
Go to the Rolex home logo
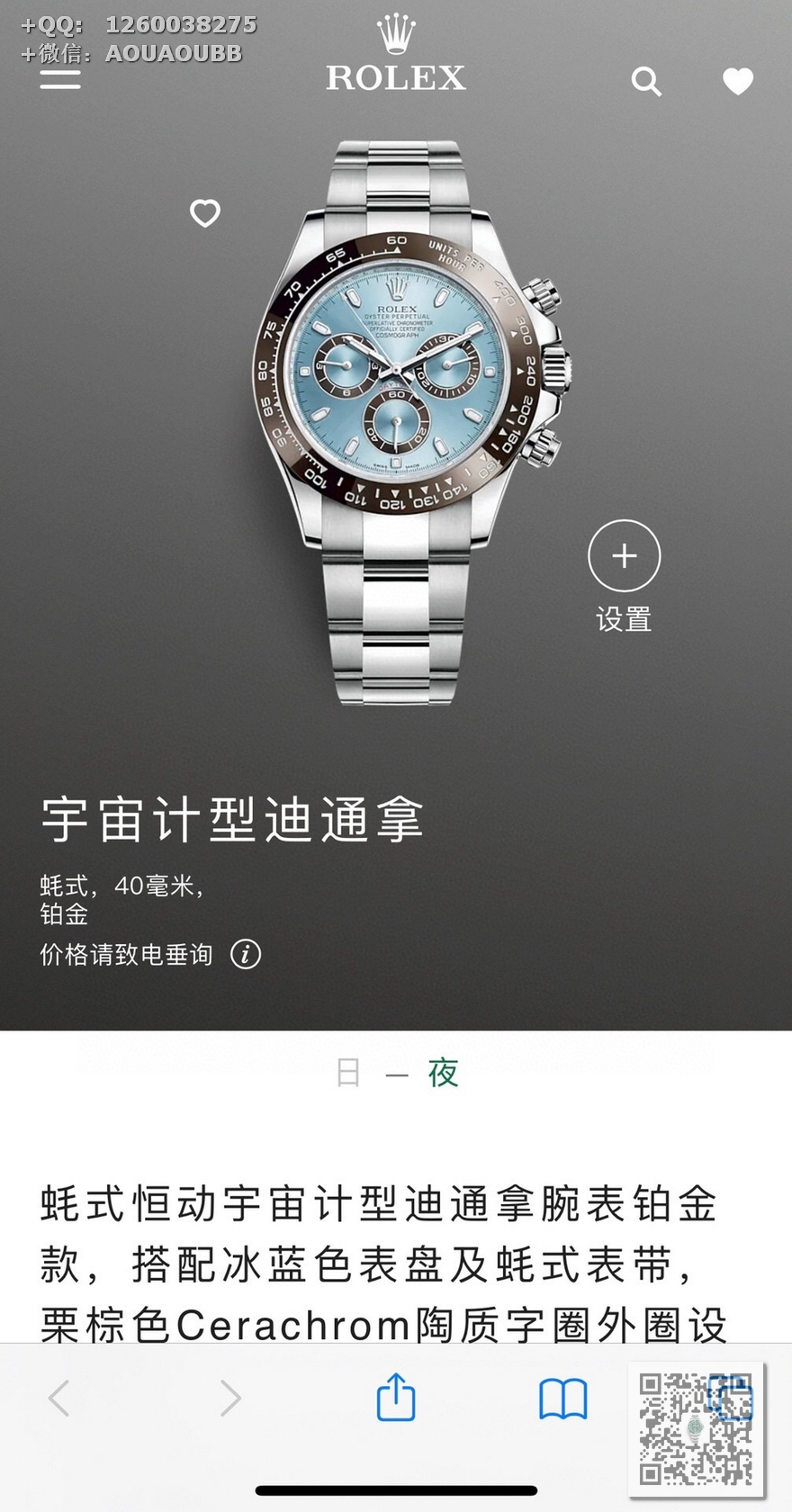tap(396, 56)
